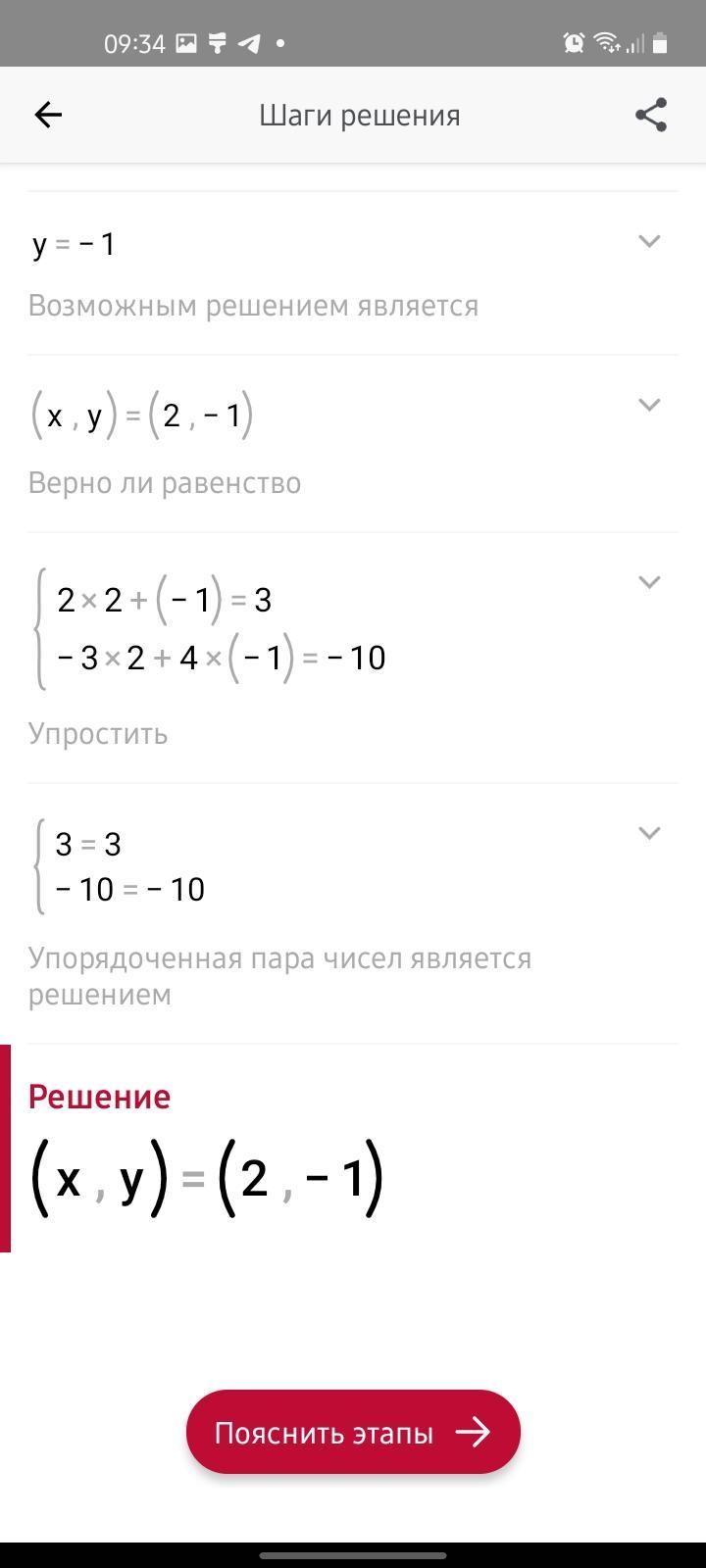Expand the y = −1 step
706x1568 pixels.
tap(649, 241)
